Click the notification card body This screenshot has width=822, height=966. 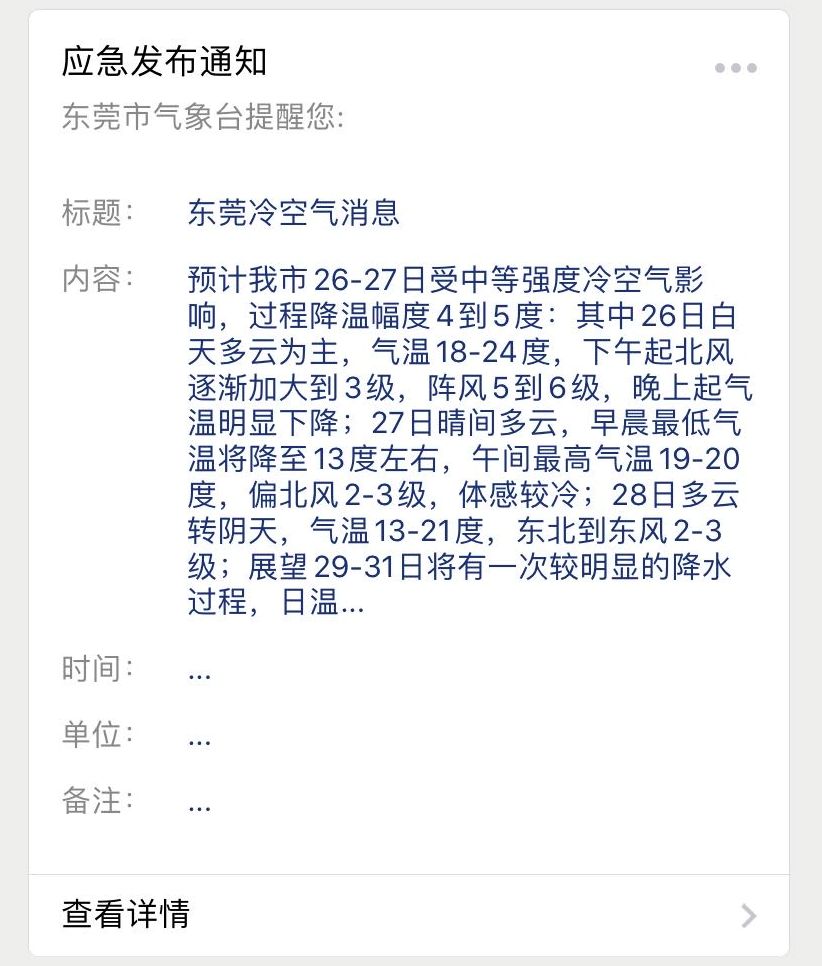click(410, 450)
